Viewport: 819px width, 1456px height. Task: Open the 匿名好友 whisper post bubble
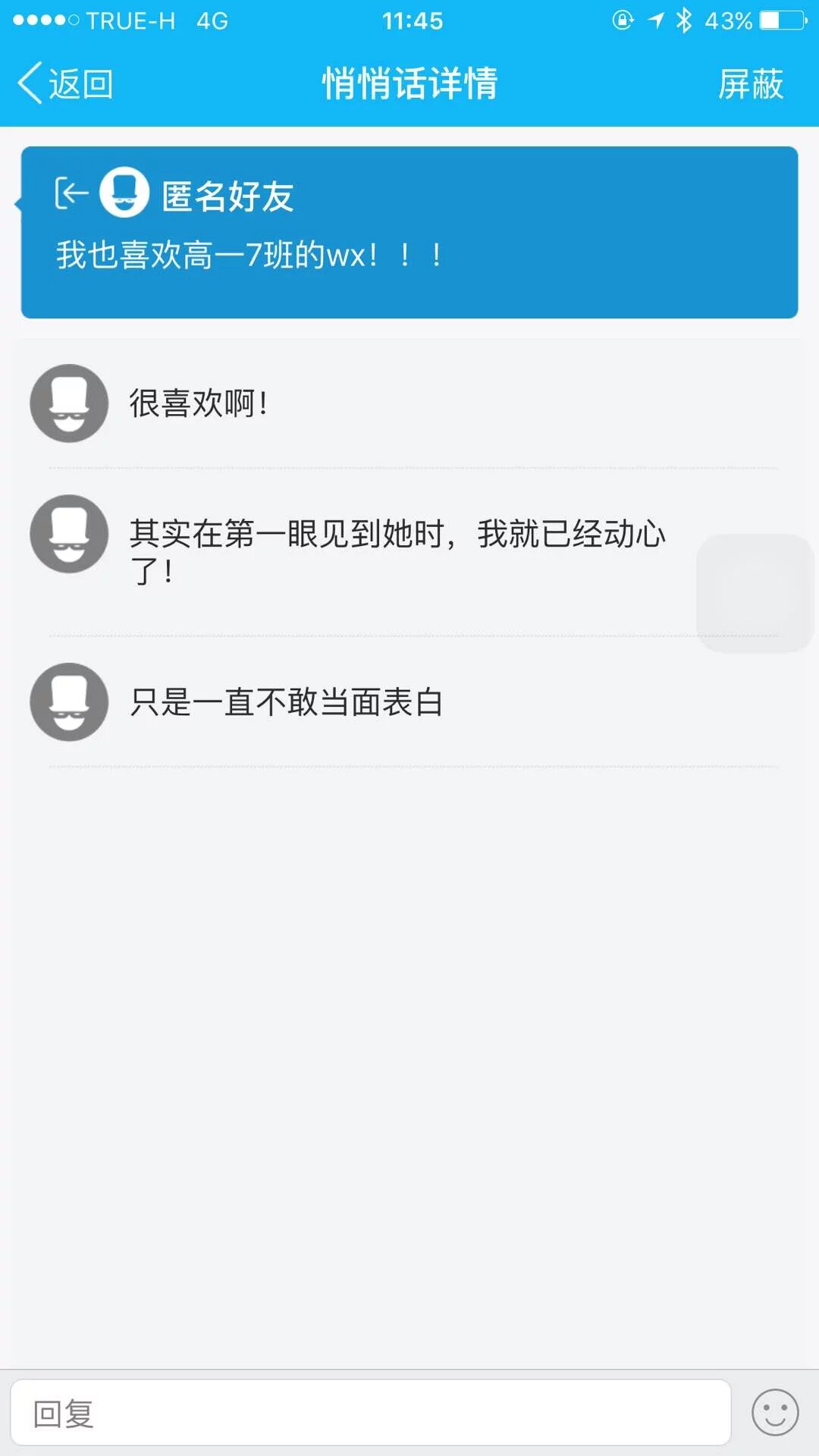[409, 232]
